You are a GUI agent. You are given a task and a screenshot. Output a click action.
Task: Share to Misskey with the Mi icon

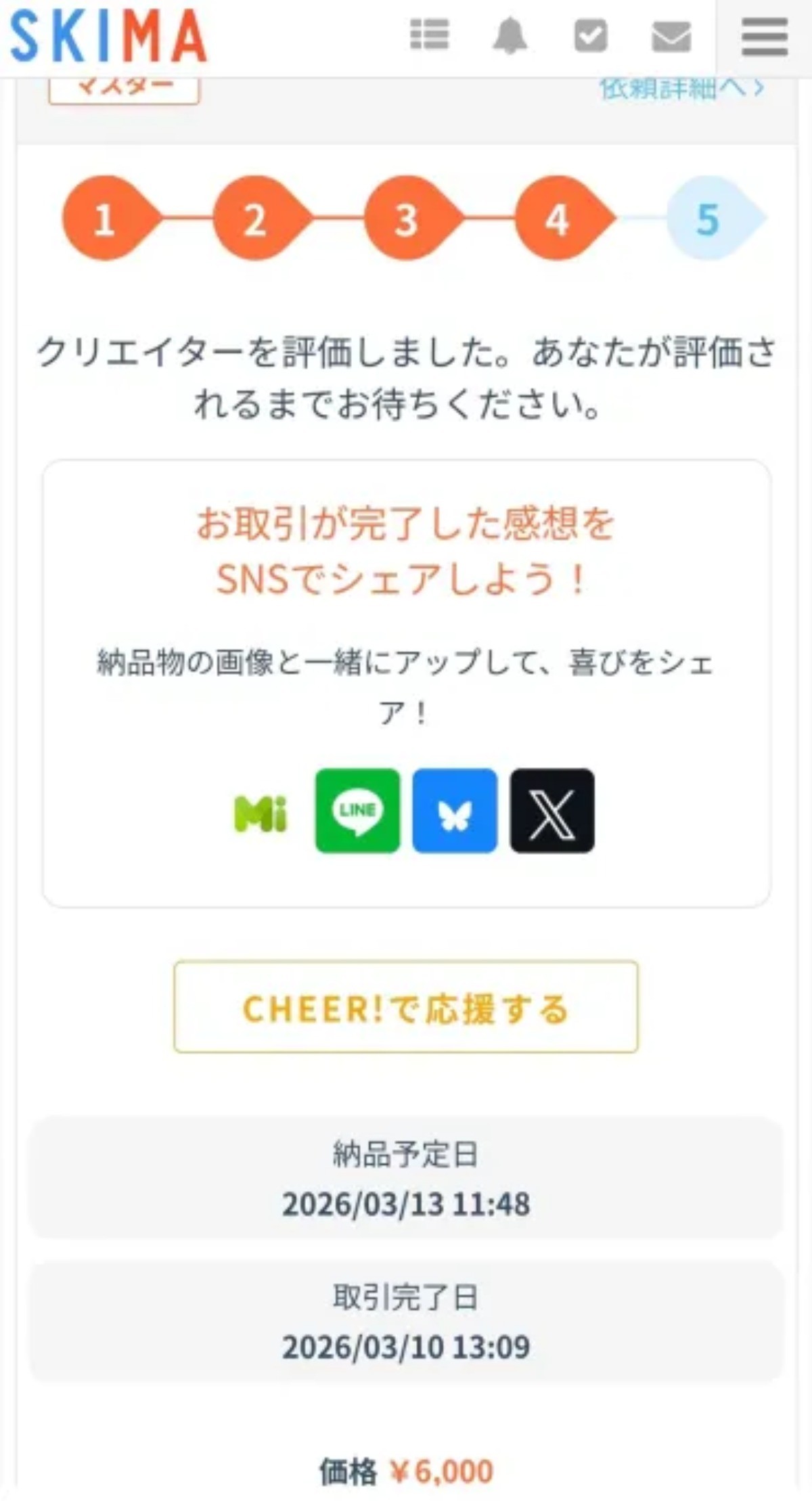(x=261, y=812)
